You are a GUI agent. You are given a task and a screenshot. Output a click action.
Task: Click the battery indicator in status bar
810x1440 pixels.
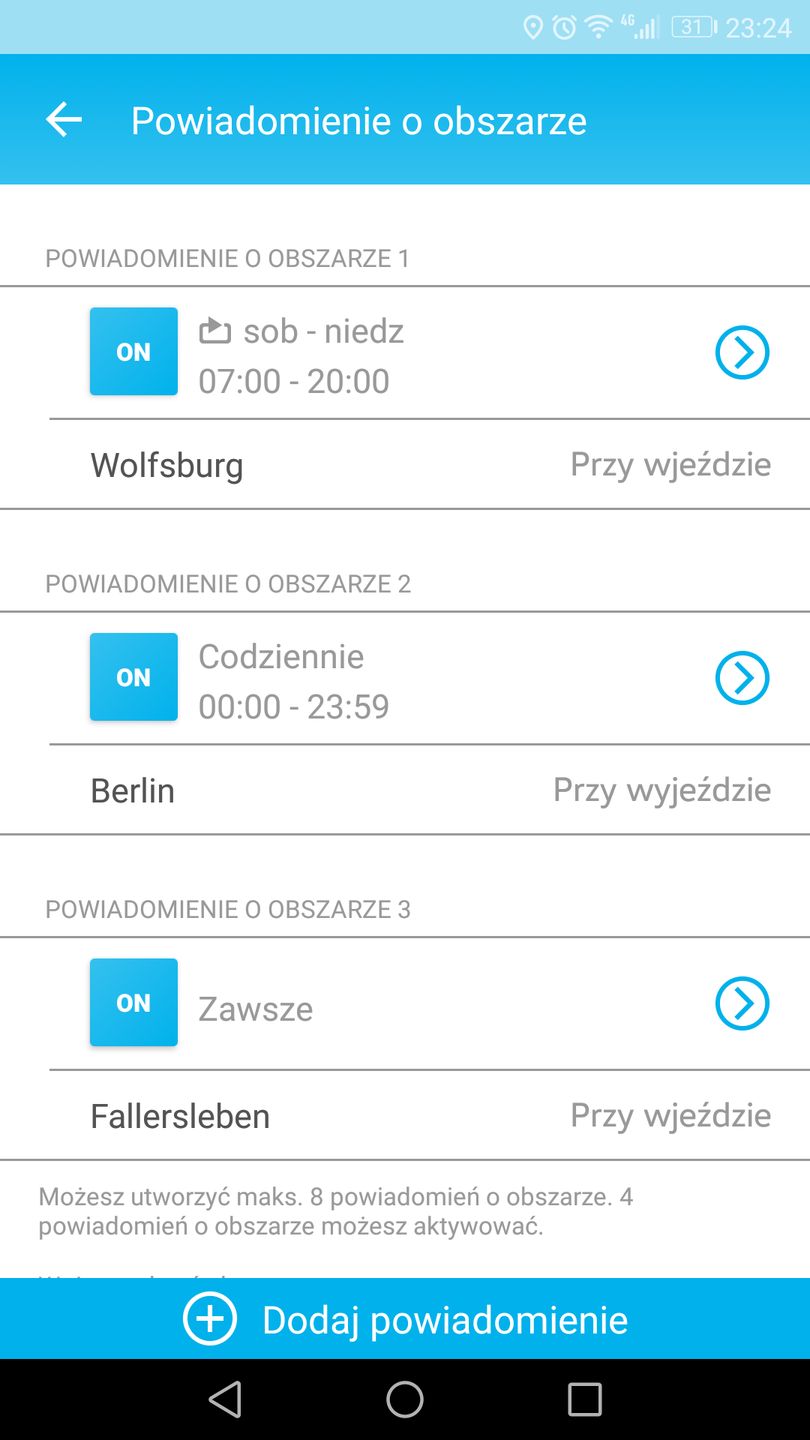click(x=690, y=27)
